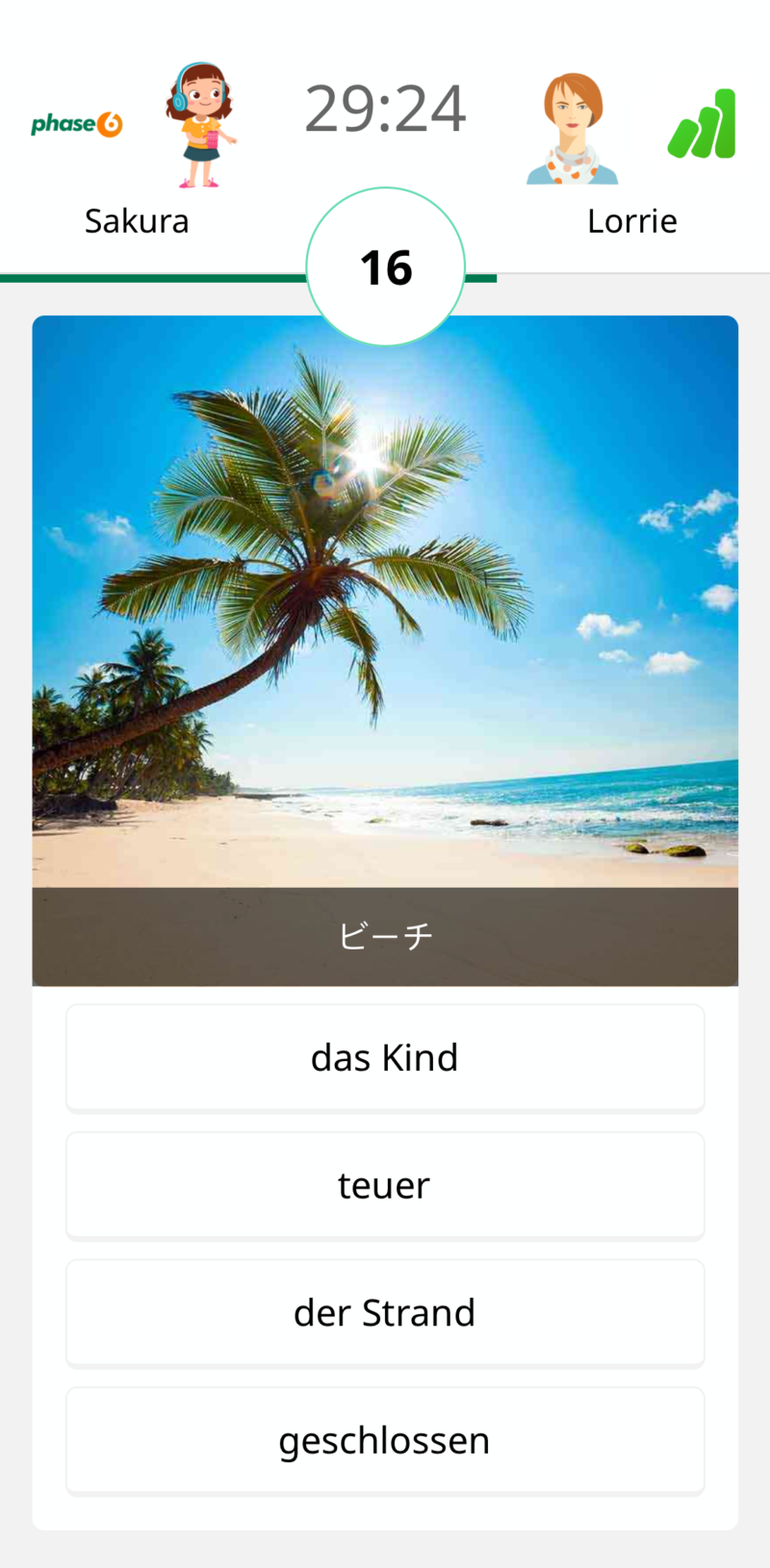This screenshot has height=1568, width=770.
Task: Answer with das Kind
Action: (x=385, y=1057)
